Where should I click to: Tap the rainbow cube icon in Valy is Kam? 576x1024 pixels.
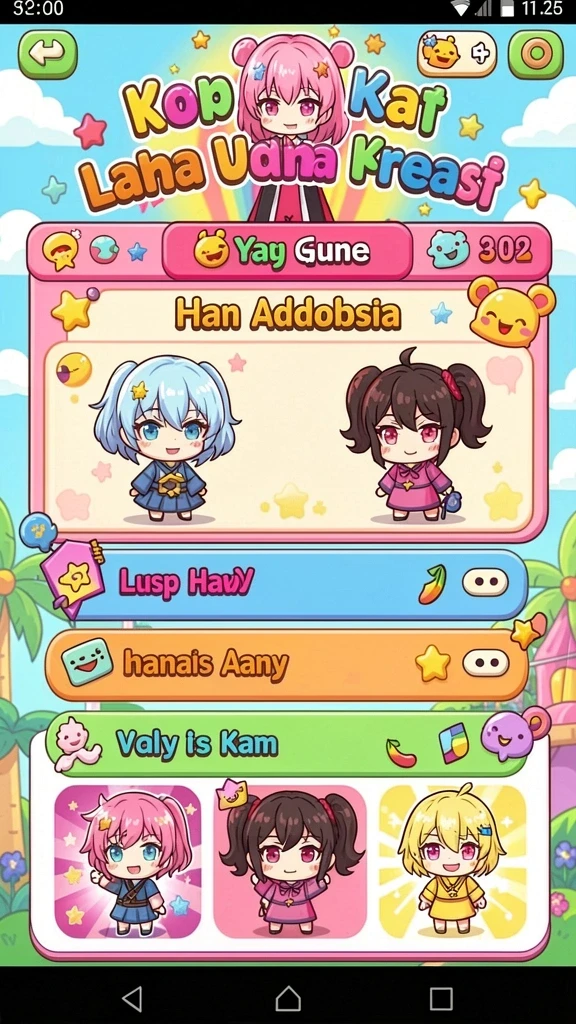coord(454,744)
